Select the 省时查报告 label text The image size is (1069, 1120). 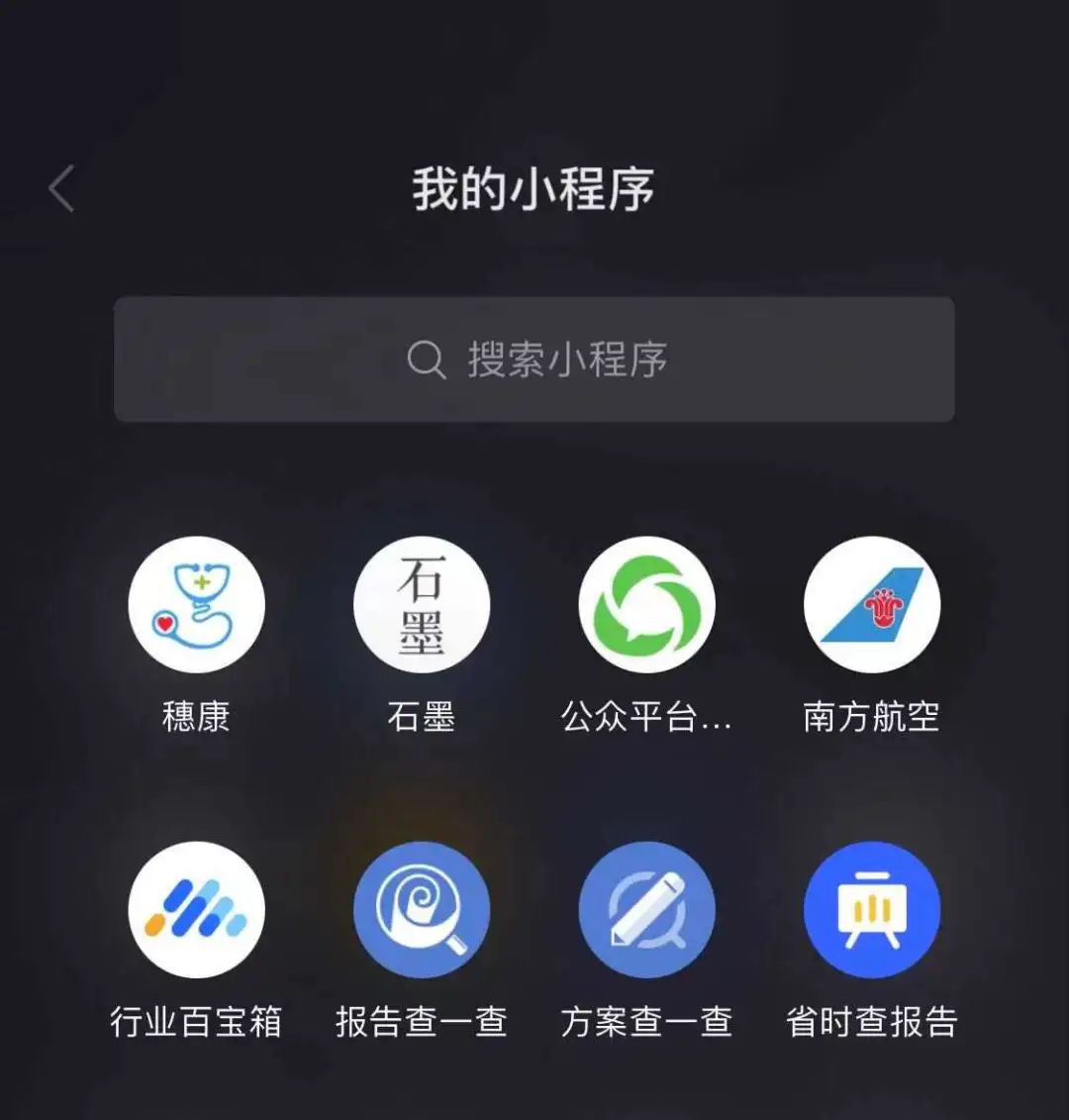click(872, 1024)
